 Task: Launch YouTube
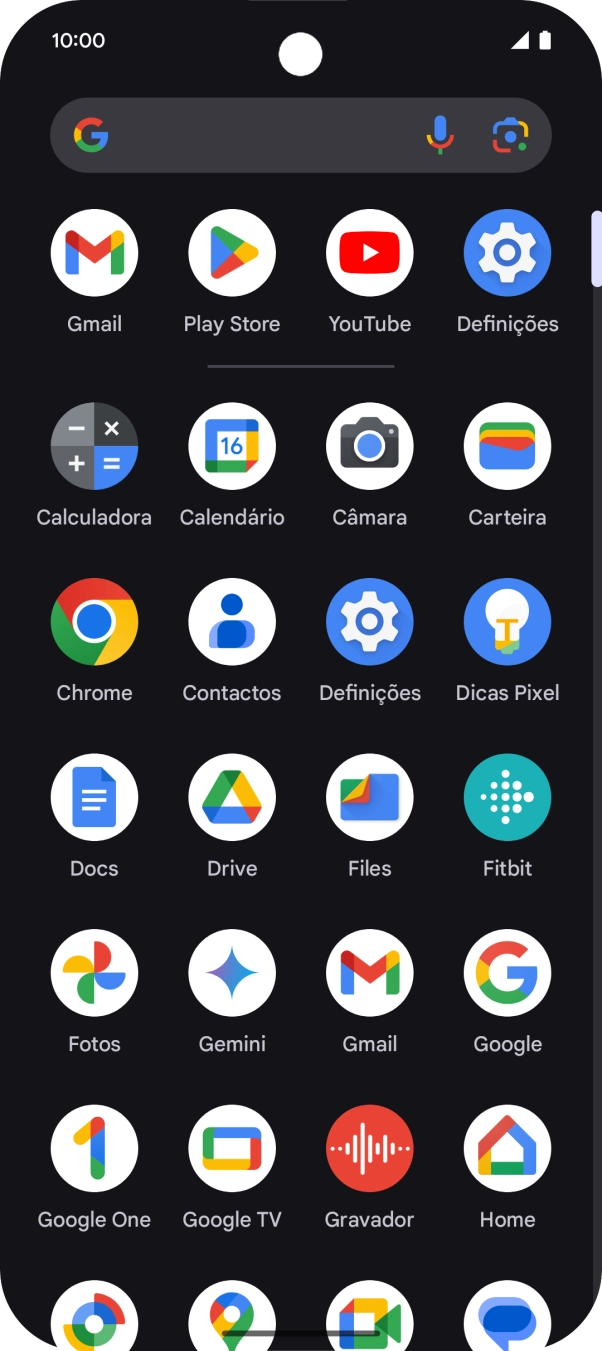point(370,253)
